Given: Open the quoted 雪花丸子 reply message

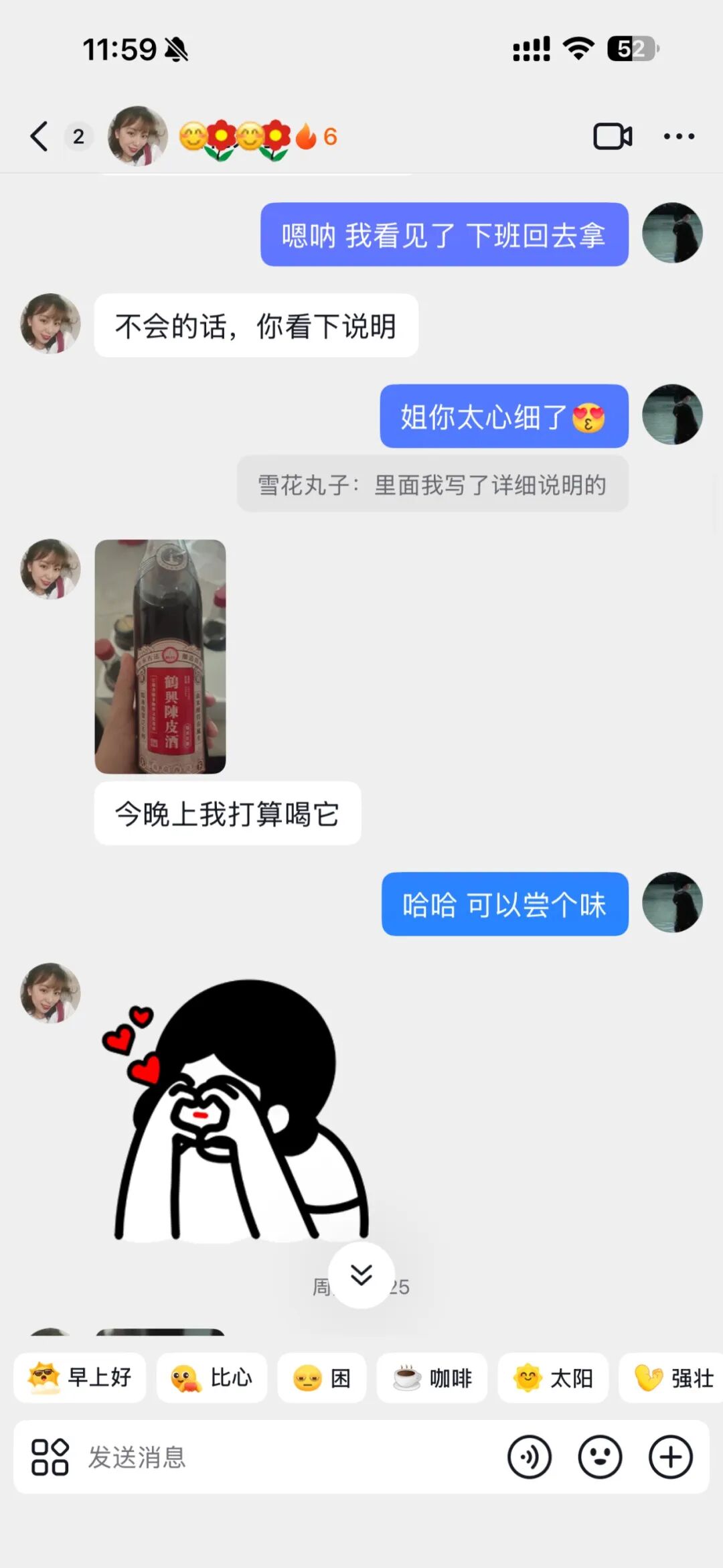Looking at the screenshot, I should tap(432, 484).
